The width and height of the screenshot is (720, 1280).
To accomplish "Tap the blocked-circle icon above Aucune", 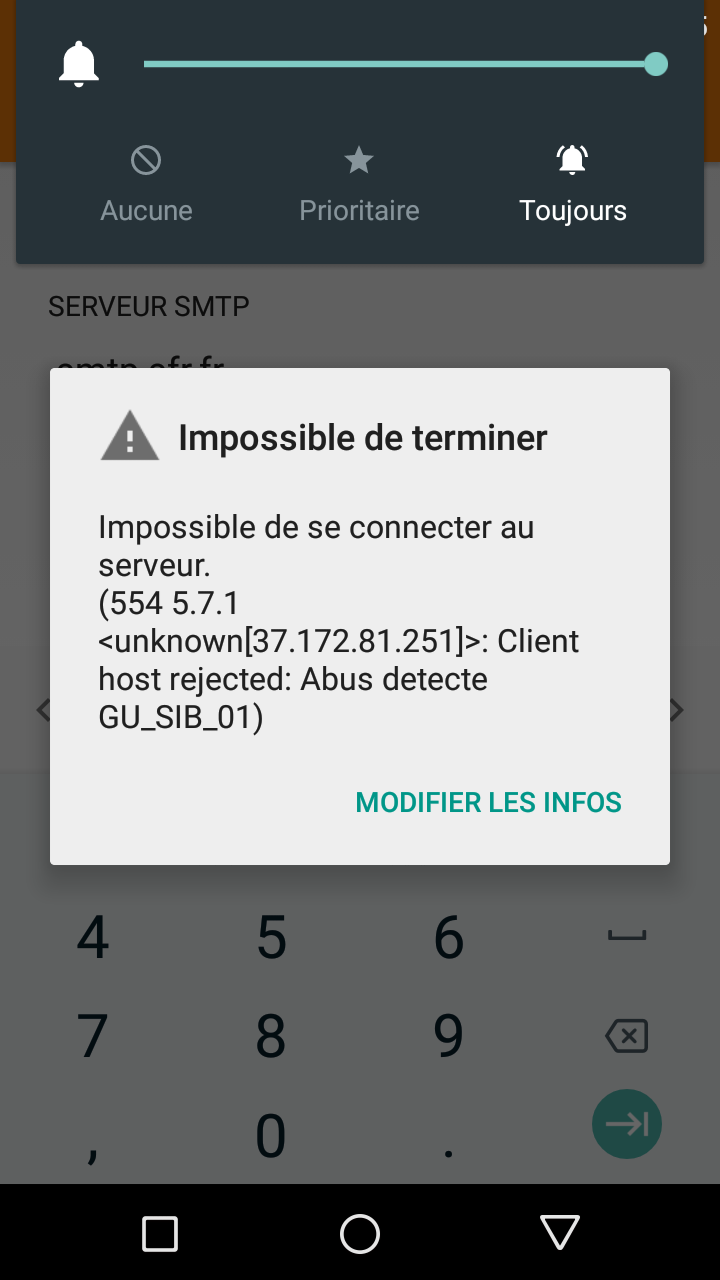I will point(146,159).
